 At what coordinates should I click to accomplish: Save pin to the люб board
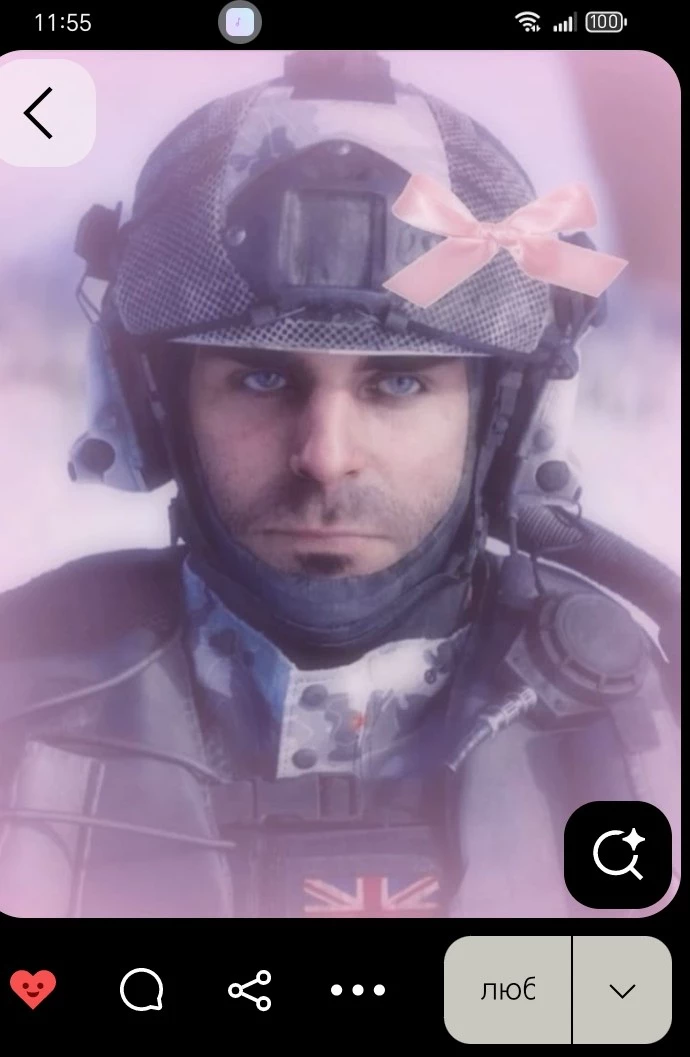[508, 990]
